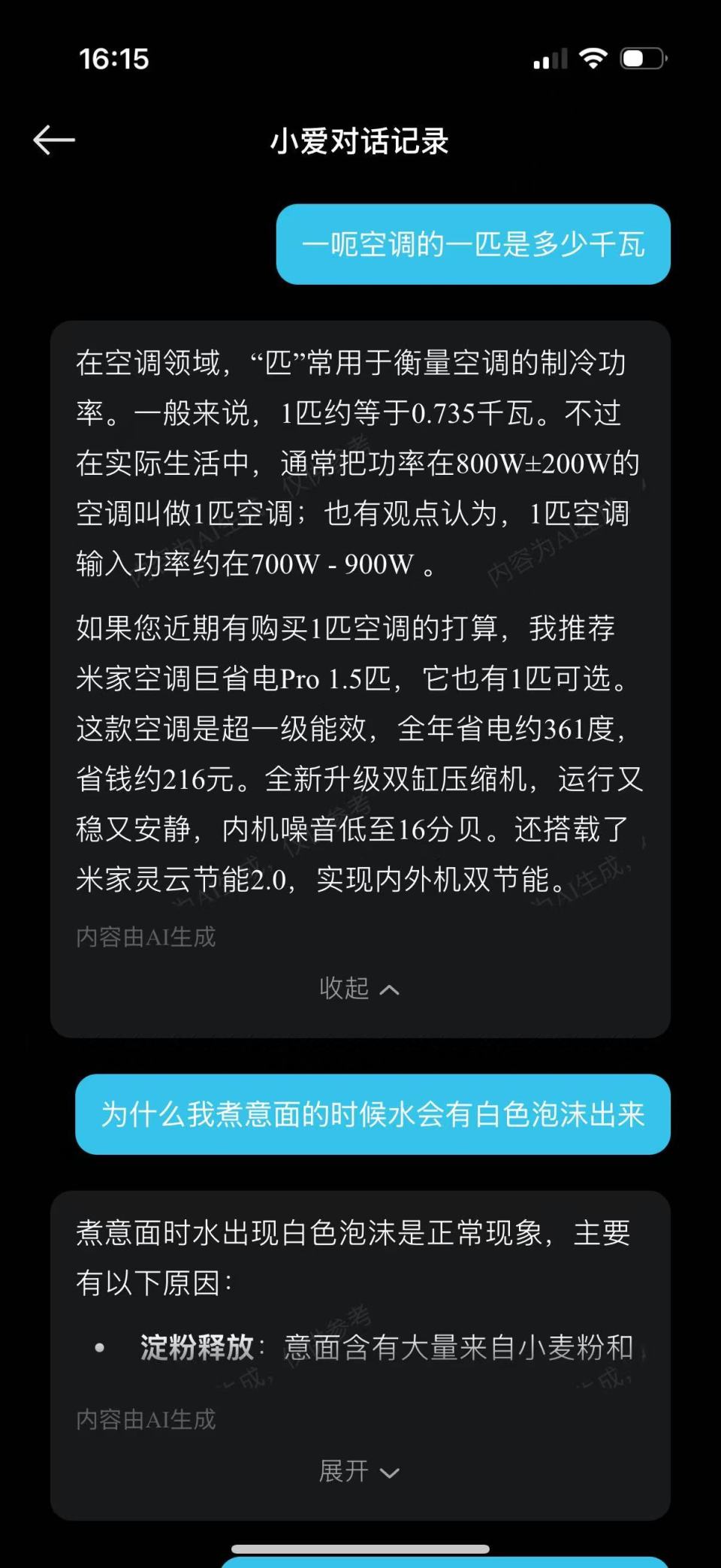The height and width of the screenshot is (1568, 721).
Task: Tap the chevron beside 收起
Action: pyautogui.click(x=388, y=989)
